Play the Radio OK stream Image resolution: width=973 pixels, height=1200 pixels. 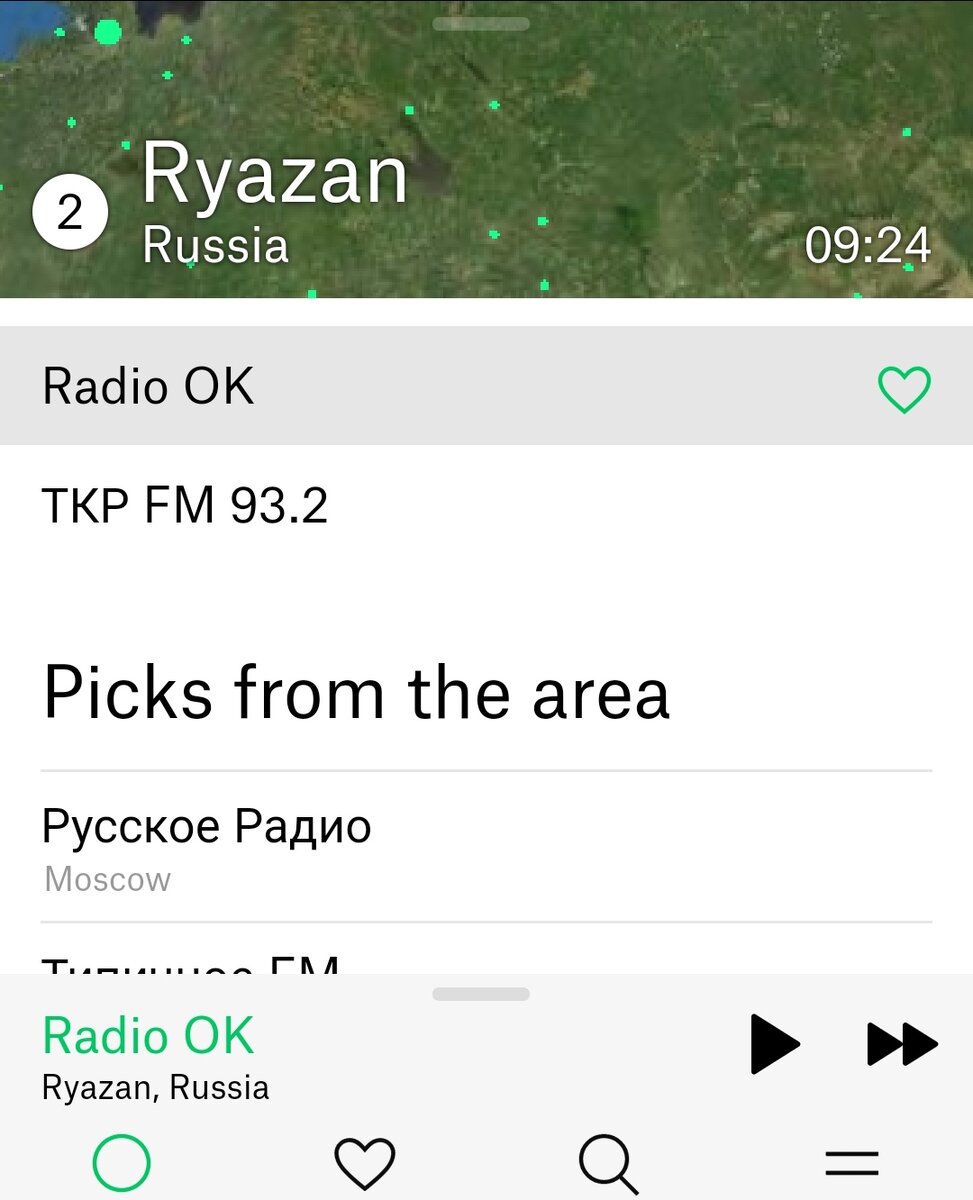(775, 1044)
